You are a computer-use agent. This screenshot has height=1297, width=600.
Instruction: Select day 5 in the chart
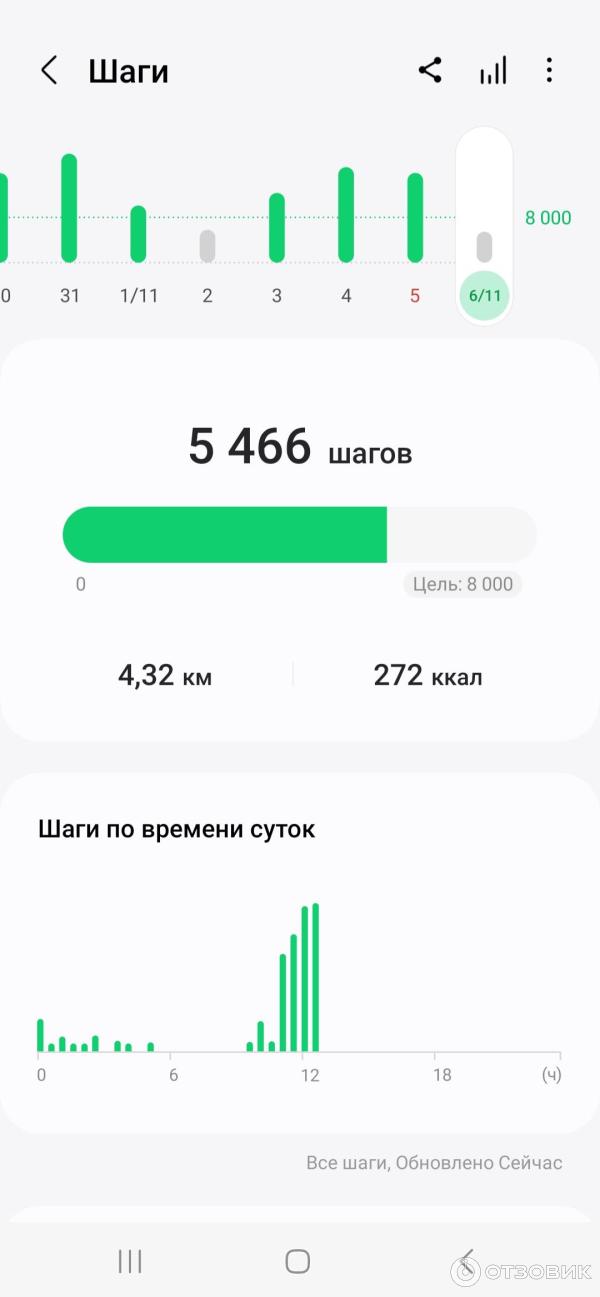tap(415, 219)
